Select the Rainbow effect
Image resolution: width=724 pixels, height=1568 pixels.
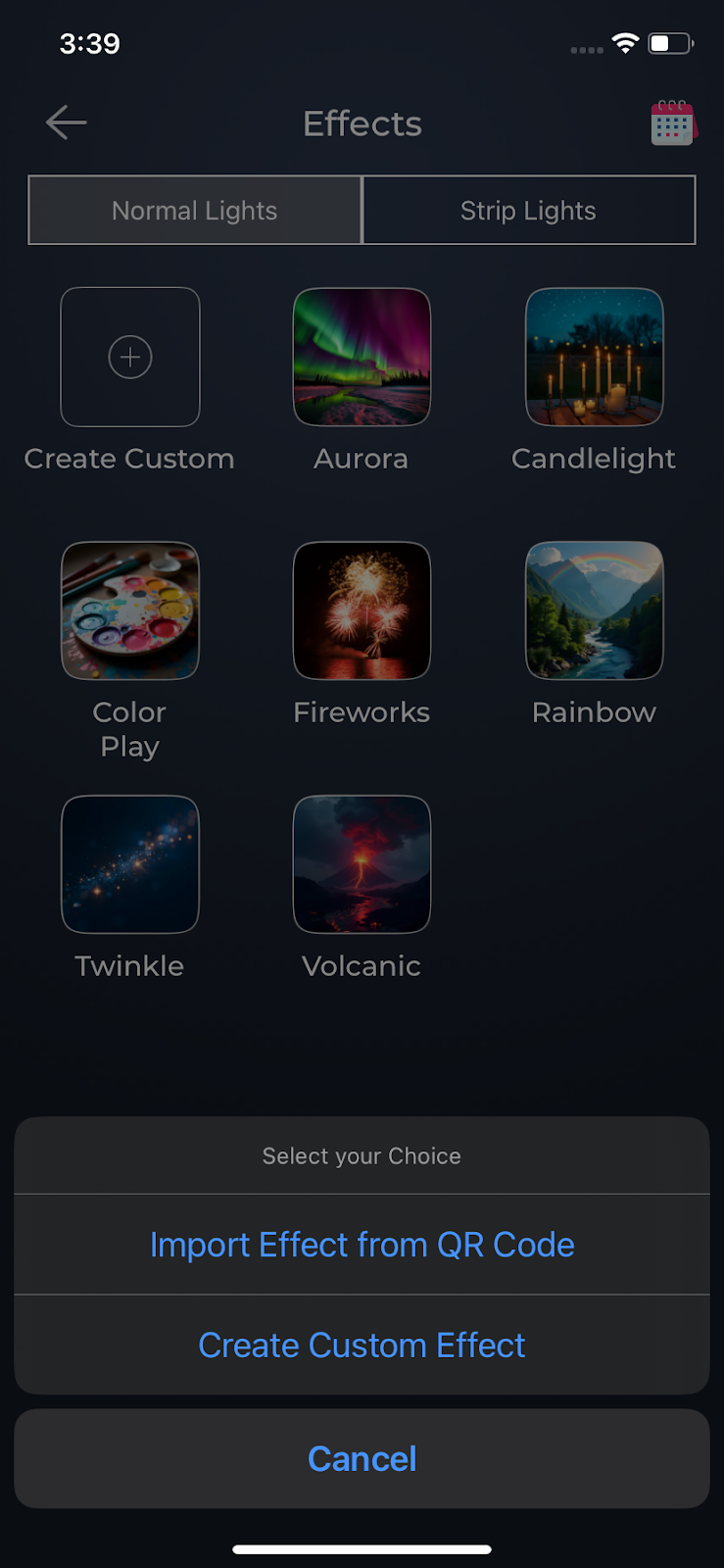594,611
